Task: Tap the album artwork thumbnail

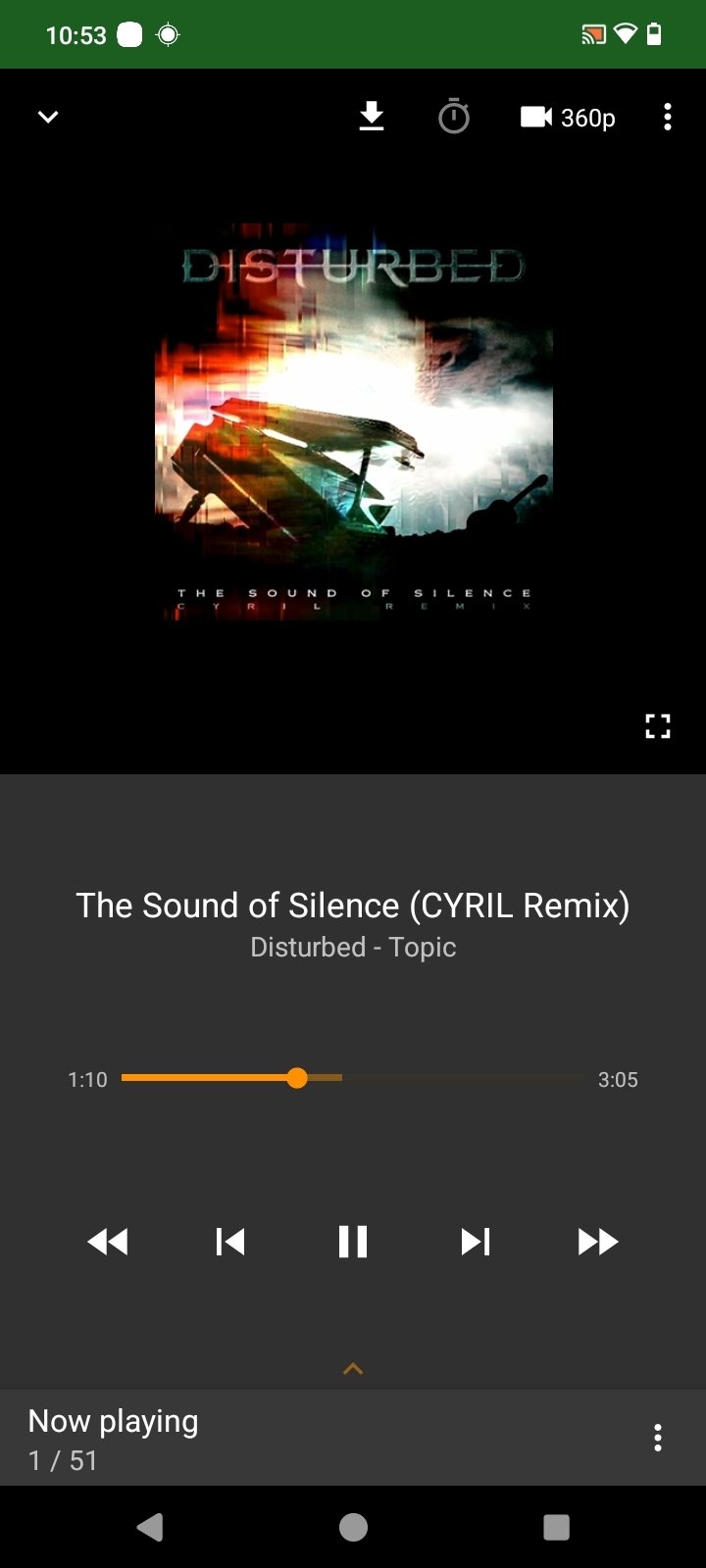Action: [x=353, y=421]
